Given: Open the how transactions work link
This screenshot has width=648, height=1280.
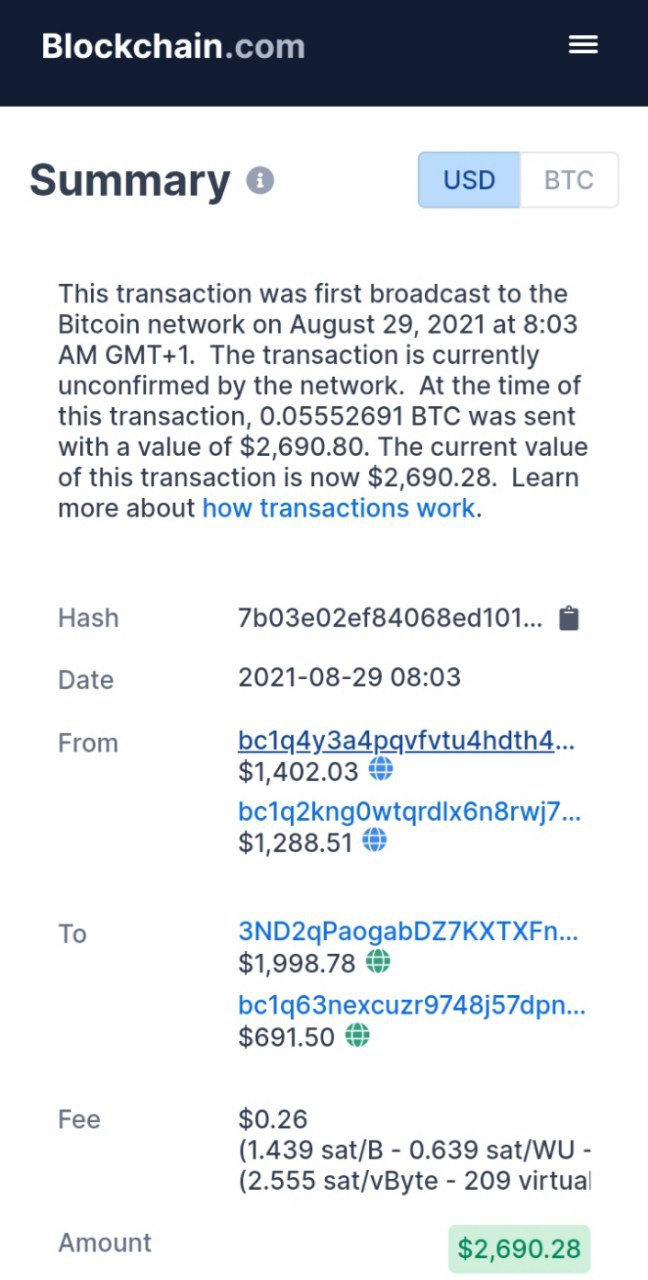Looking at the screenshot, I should click(338, 508).
